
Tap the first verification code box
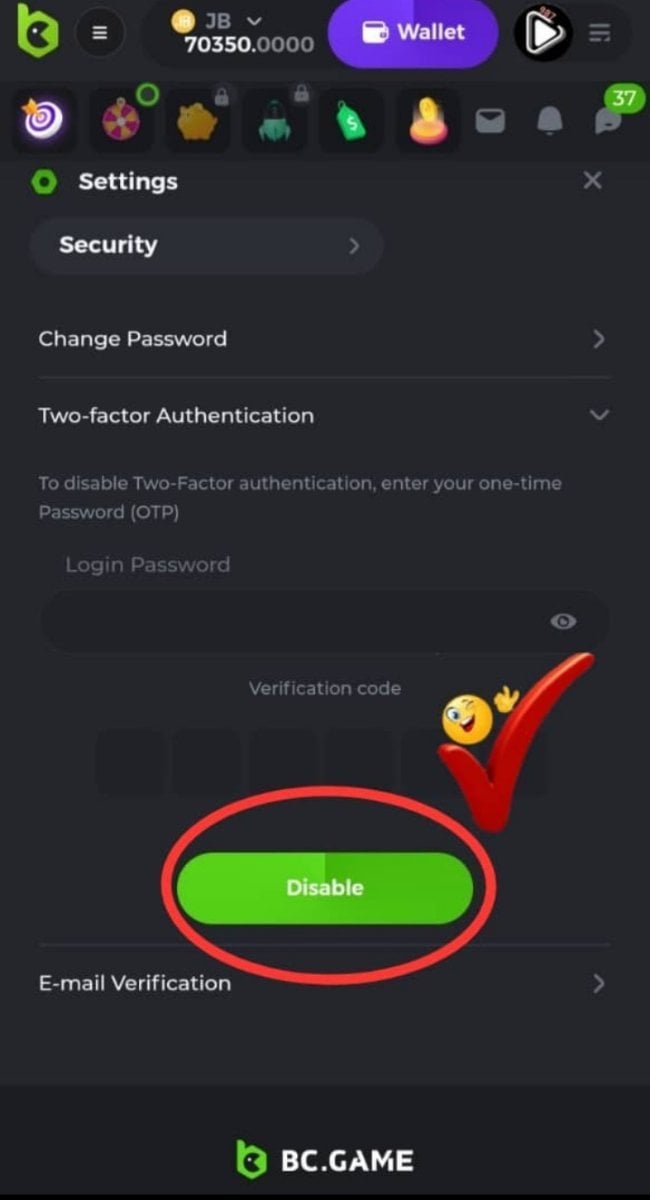click(130, 763)
